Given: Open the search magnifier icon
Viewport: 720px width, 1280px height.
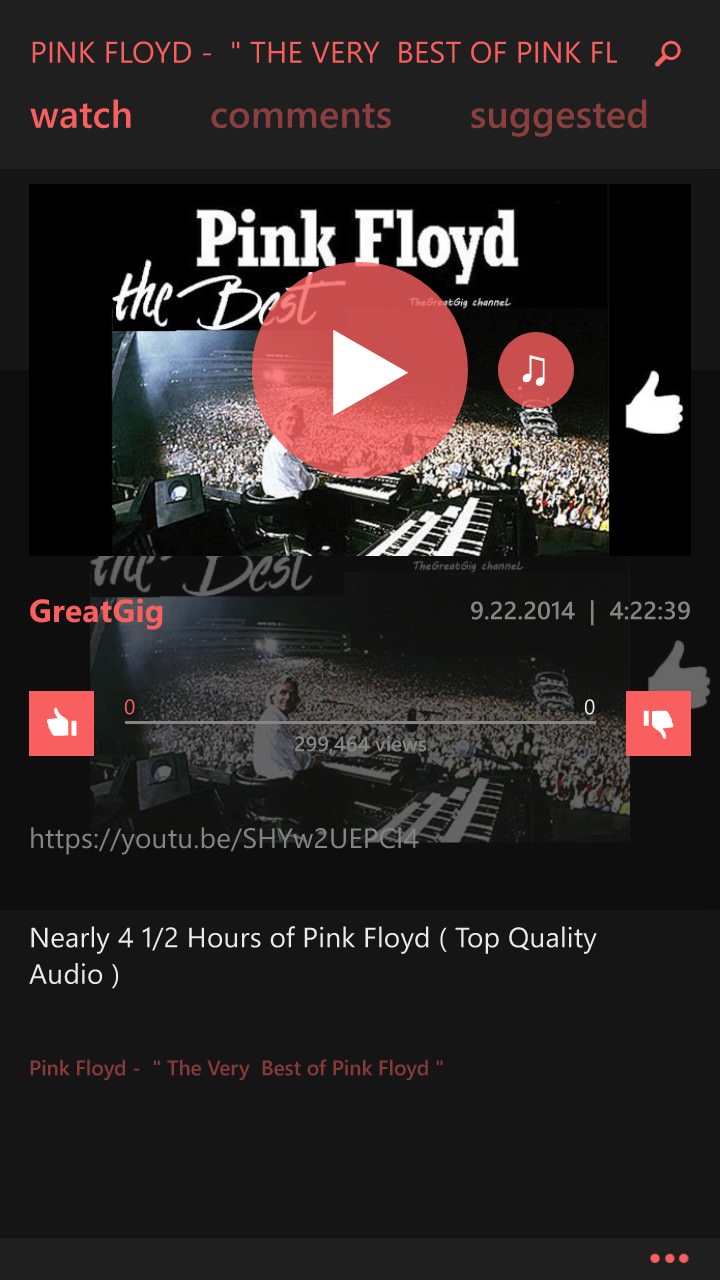Looking at the screenshot, I should [x=668, y=54].
